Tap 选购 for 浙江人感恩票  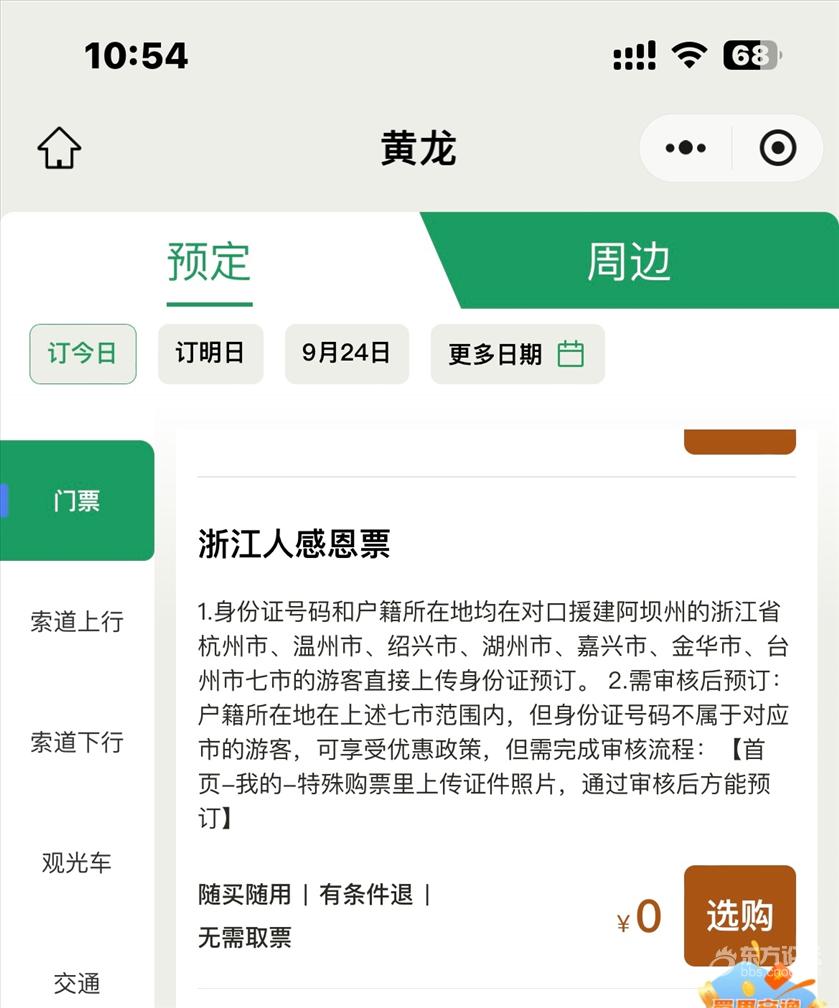[x=739, y=915]
